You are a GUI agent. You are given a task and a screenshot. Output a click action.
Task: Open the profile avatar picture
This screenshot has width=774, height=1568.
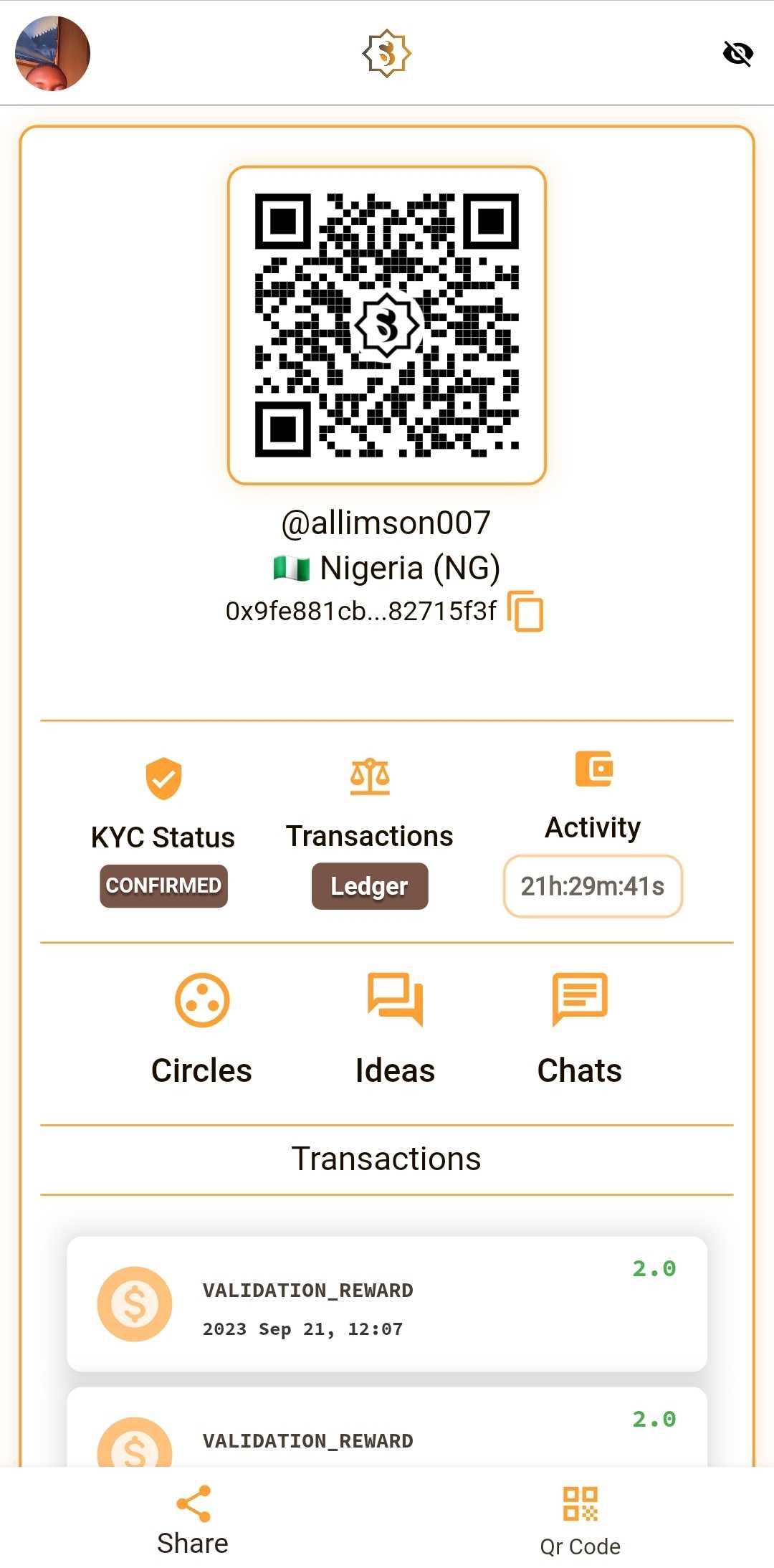coord(52,53)
